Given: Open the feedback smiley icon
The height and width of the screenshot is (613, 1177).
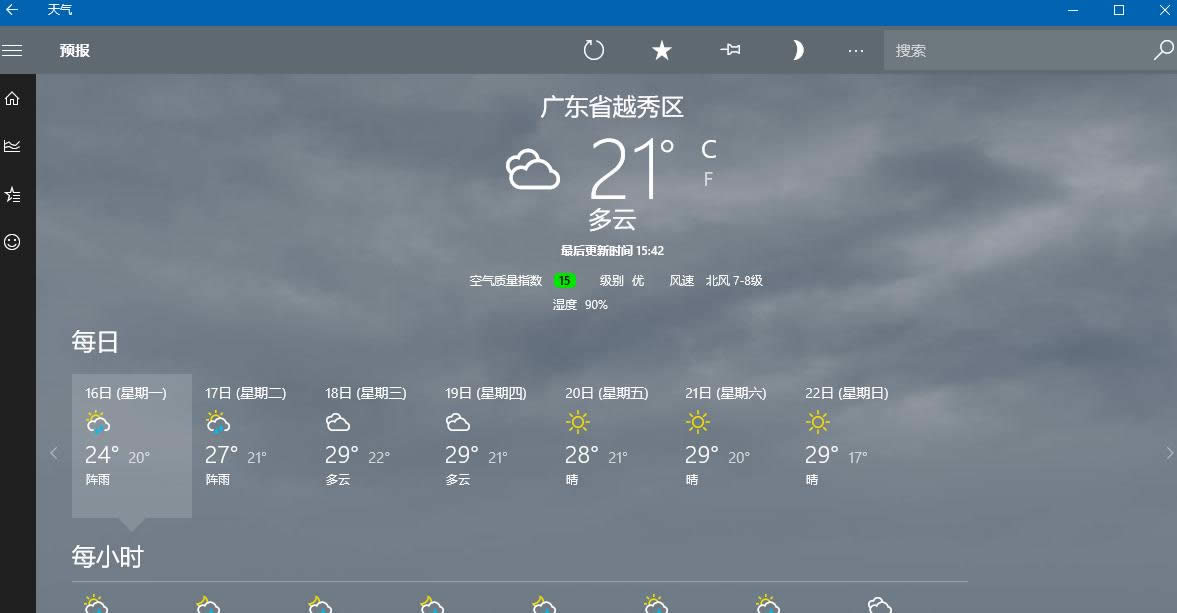Looking at the screenshot, I should (x=13, y=242).
